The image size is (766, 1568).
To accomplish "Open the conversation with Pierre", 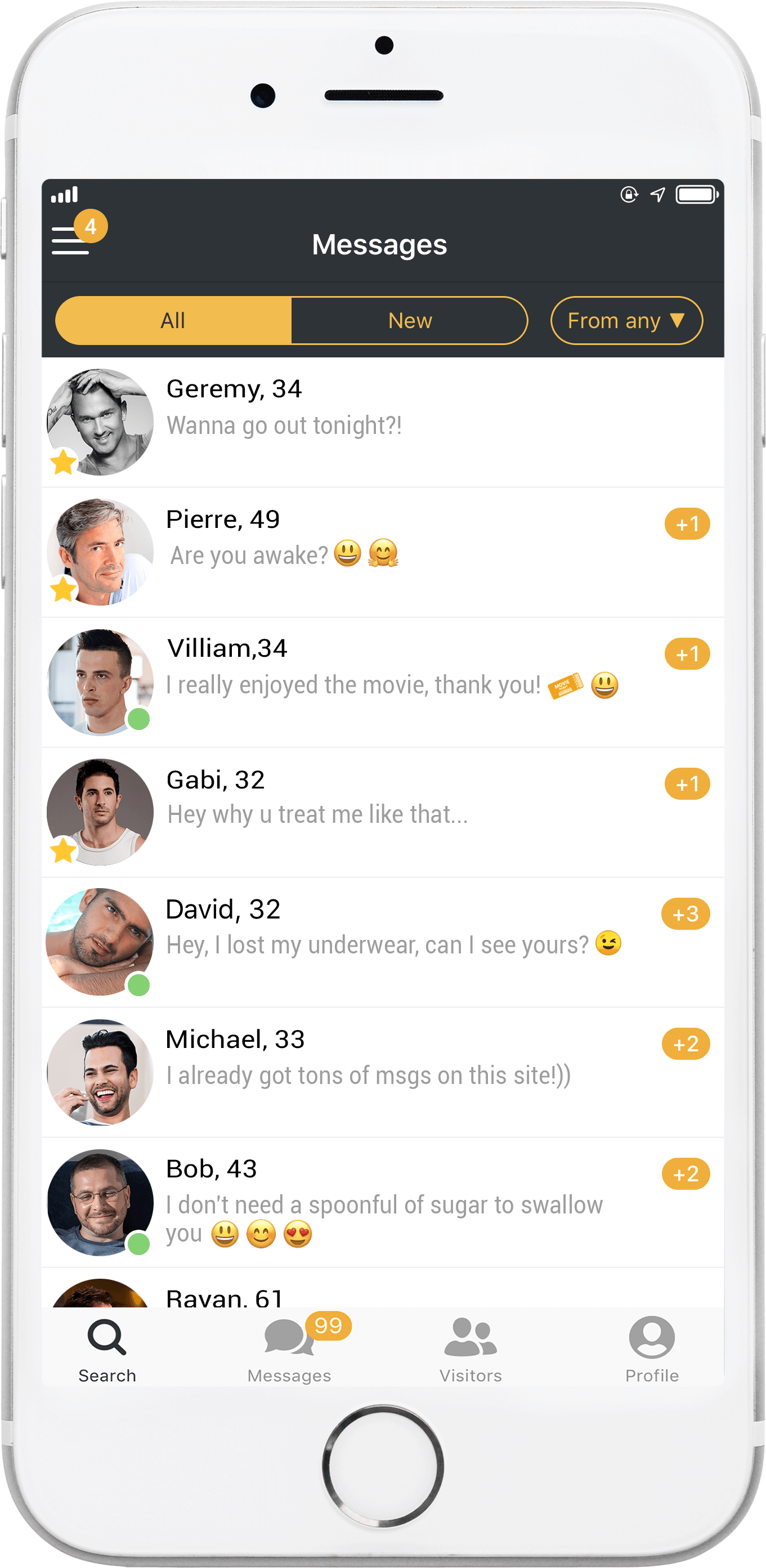I will click(x=382, y=552).
